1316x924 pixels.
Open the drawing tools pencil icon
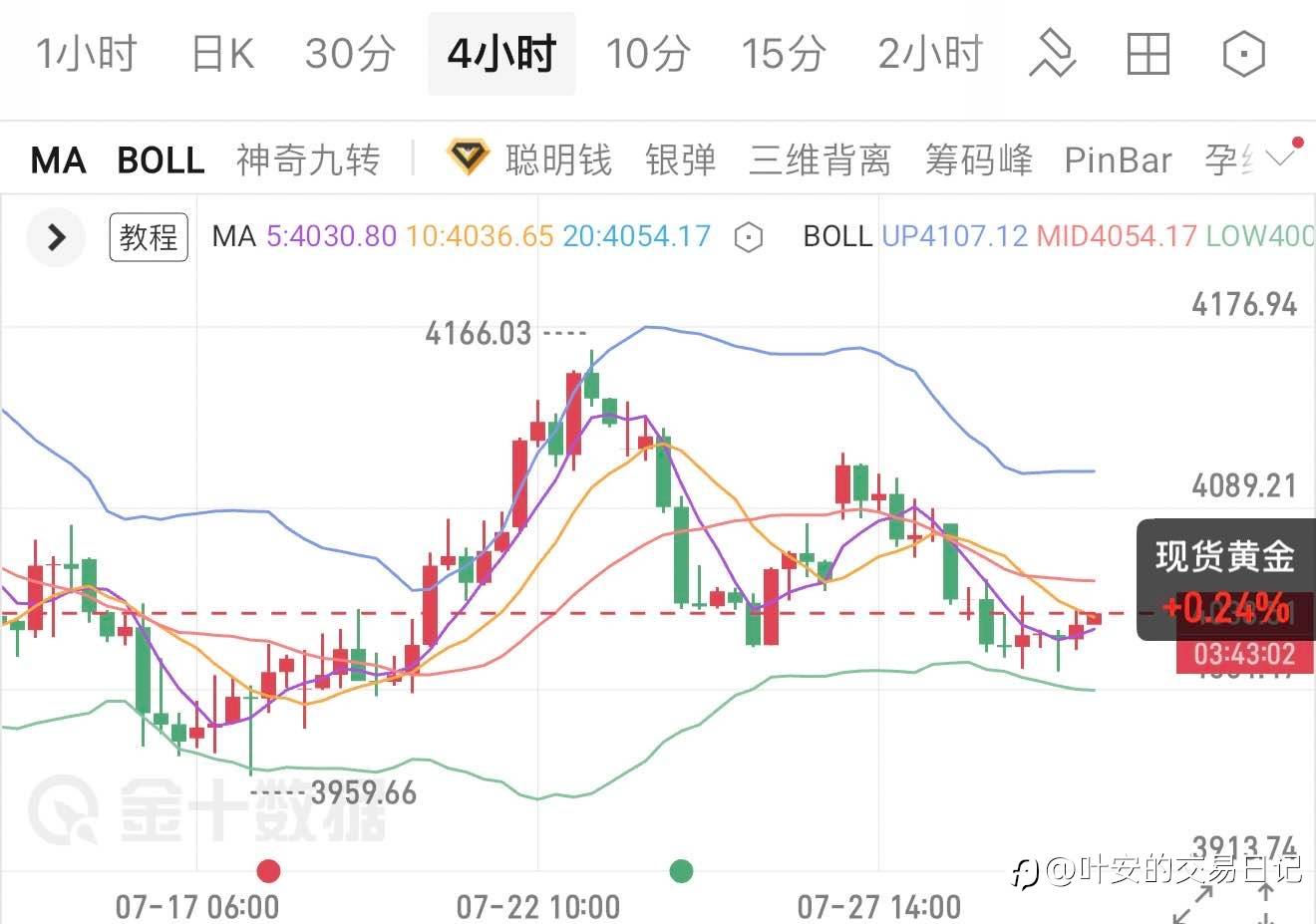coord(1053,54)
